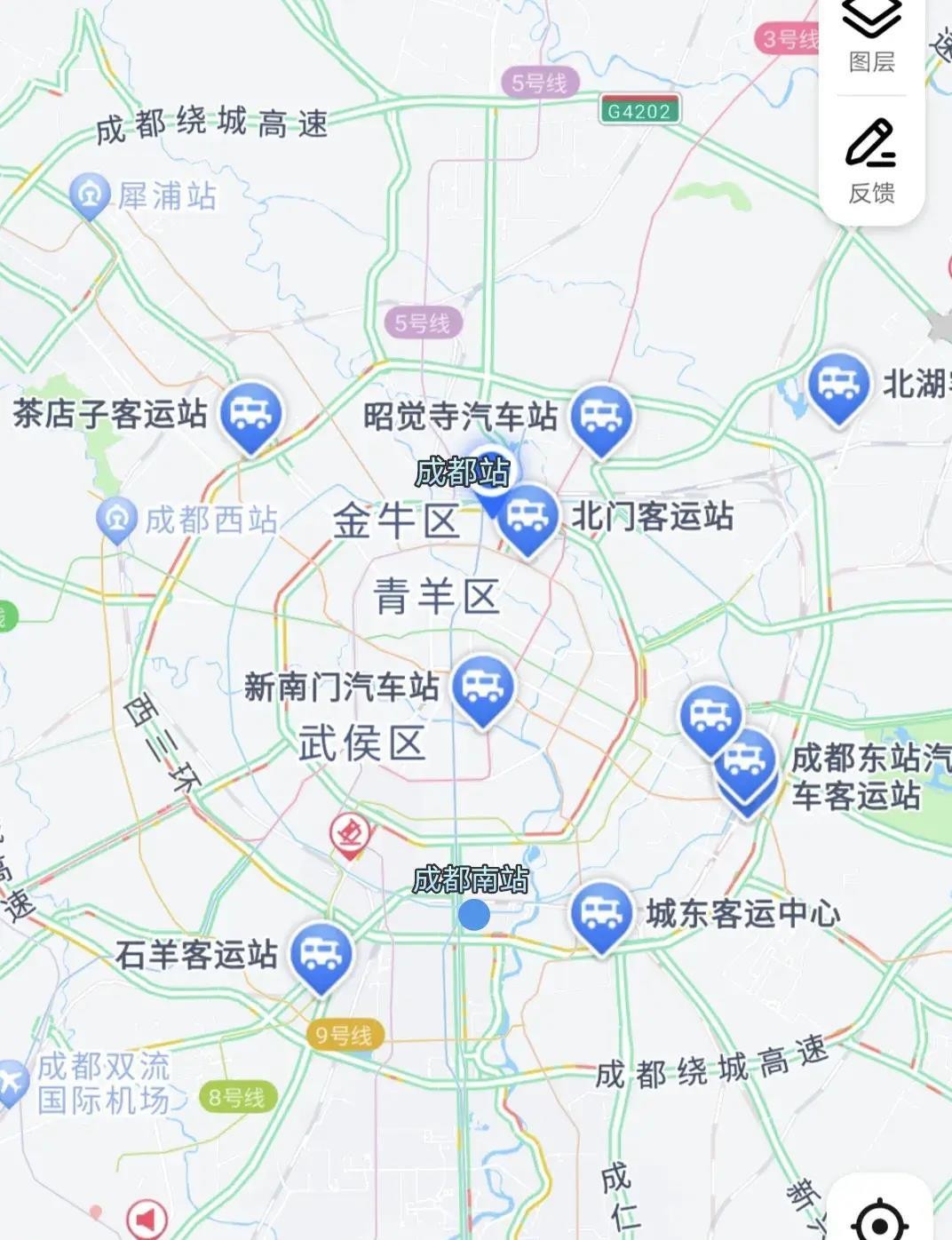Choose the 城东客运中心 bus station marker
Image resolution: width=952 pixels, height=1240 pixels.
click(x=601, y=913)
